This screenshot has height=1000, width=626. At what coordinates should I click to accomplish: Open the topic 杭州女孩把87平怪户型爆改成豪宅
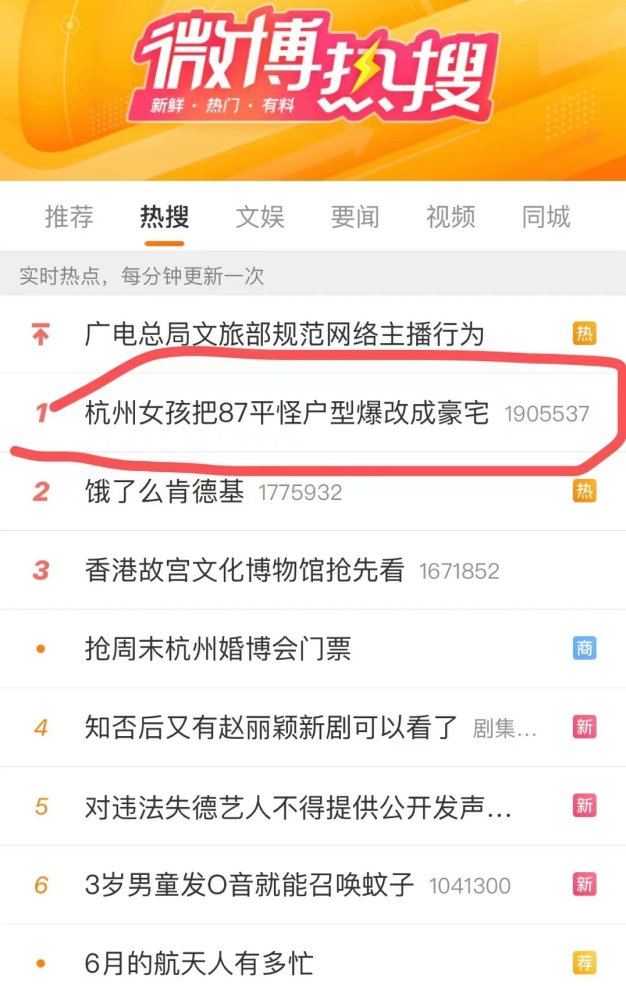[287, 413]
